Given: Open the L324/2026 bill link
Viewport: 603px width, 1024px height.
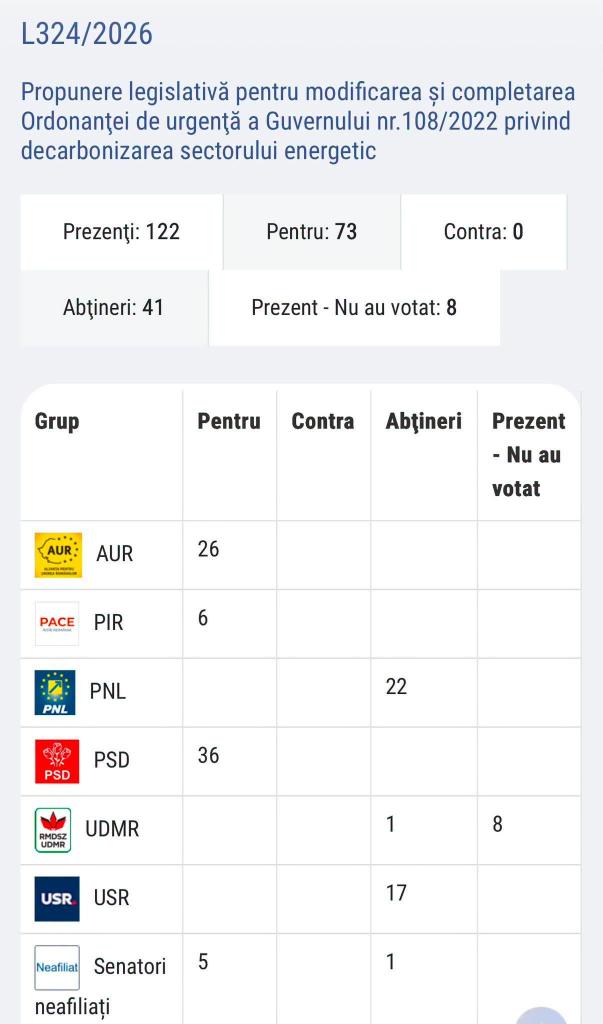Looking at the screenshot, I should tap(87, 34).
